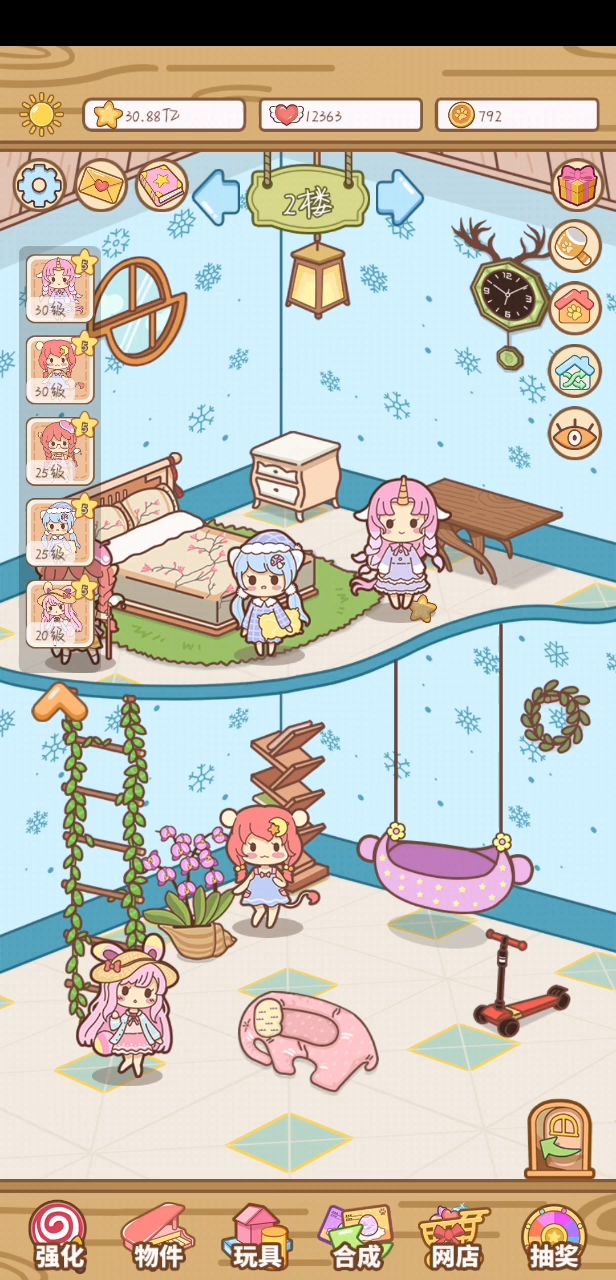The image size is (616, 1280).
Task: Collapse the character list with up arrow
Action: tap(57, 702)
